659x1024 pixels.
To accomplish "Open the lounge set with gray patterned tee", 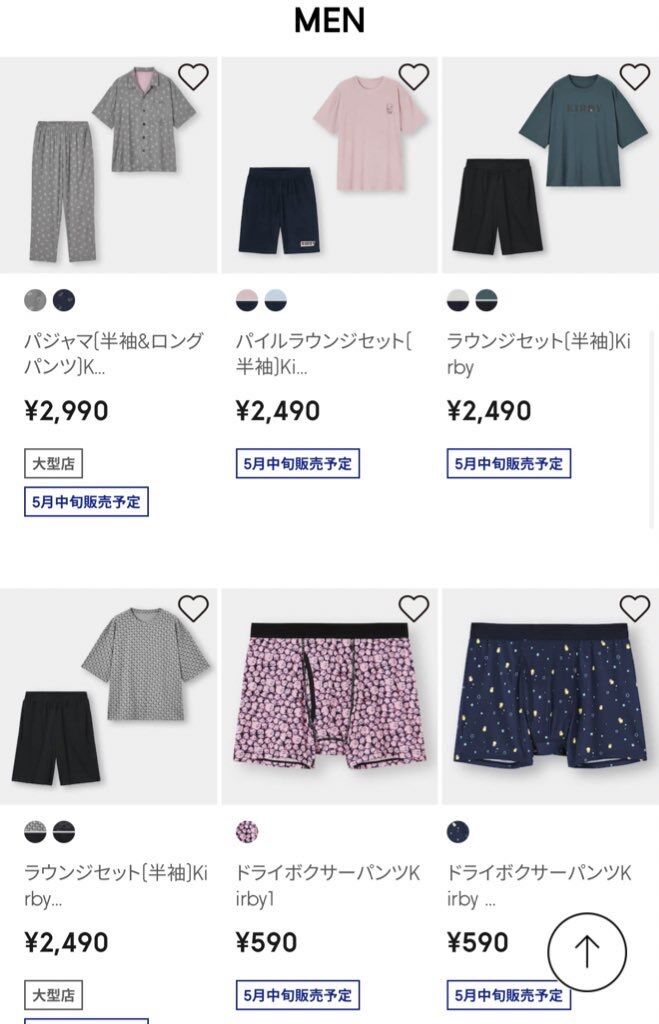I will (108, 697).
